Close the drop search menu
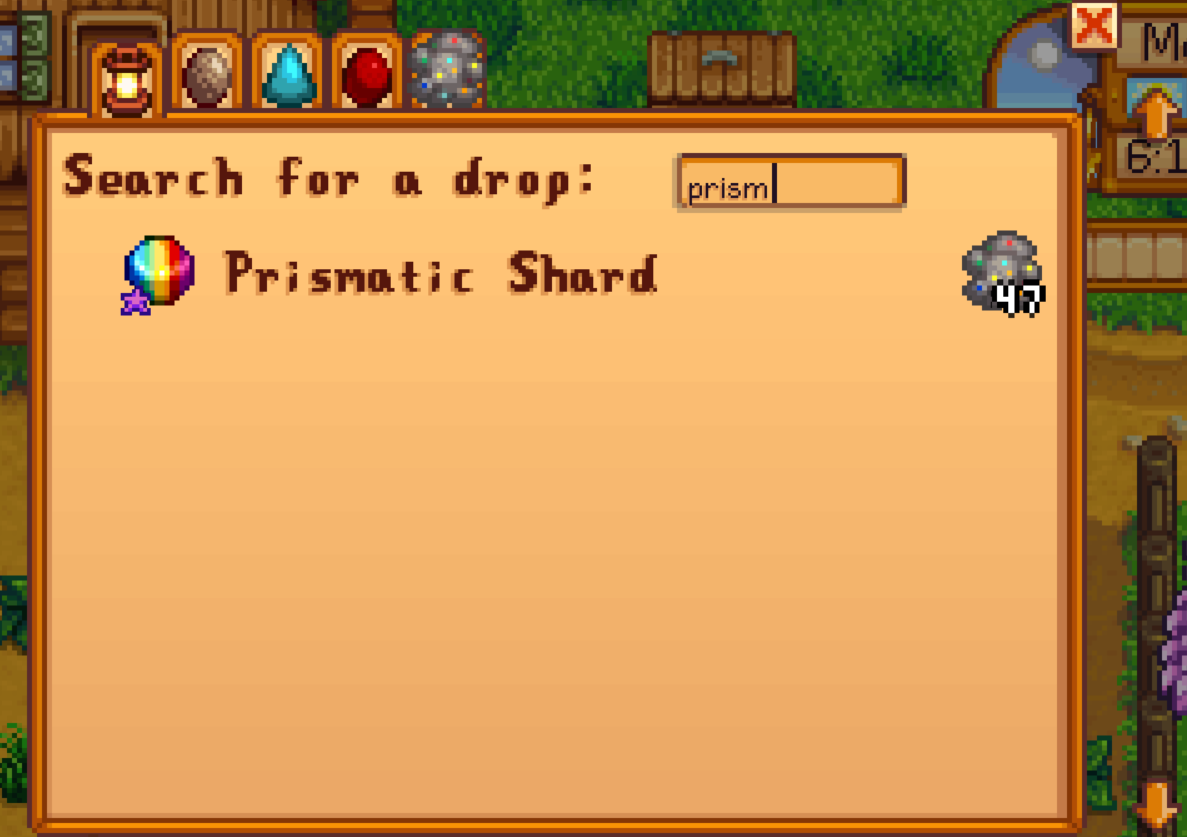 [x=1094, y=25]
